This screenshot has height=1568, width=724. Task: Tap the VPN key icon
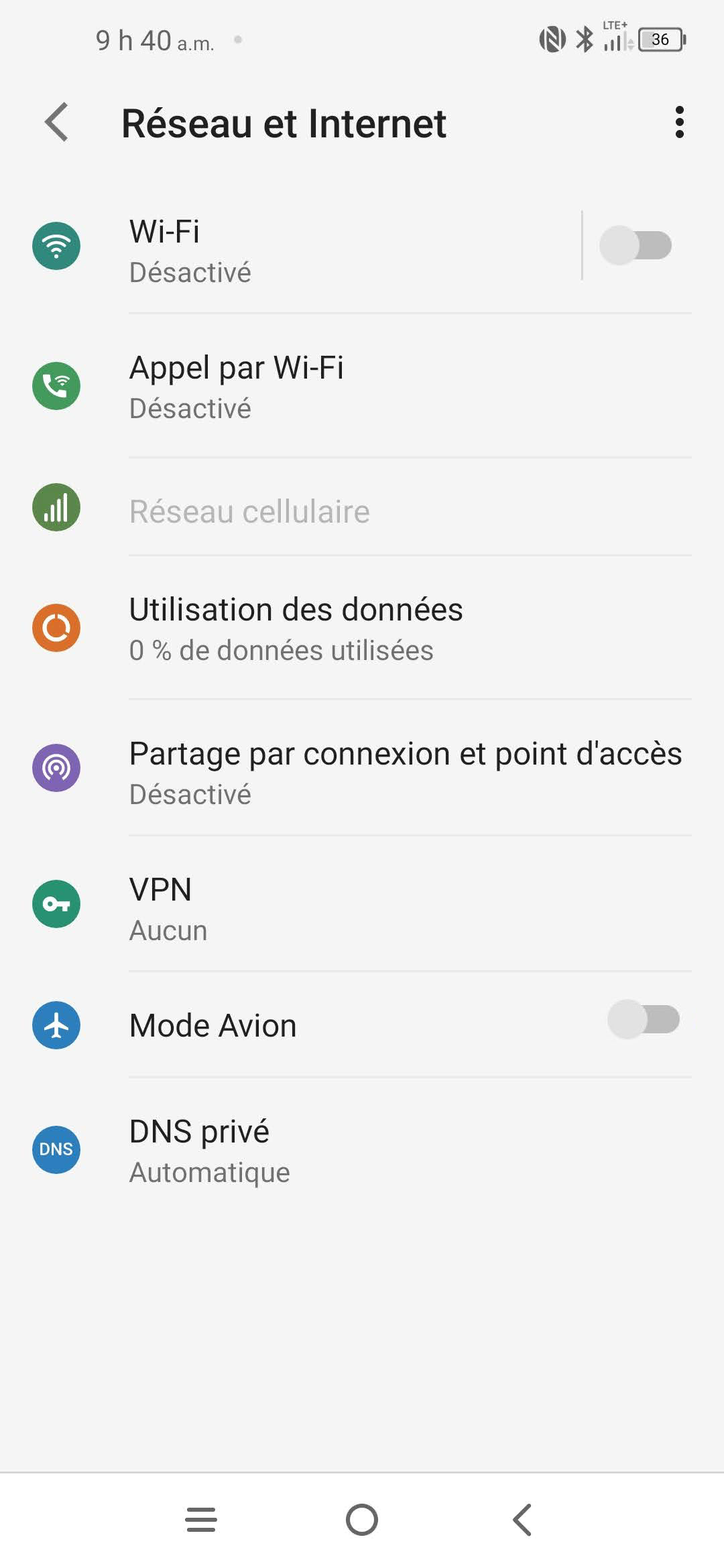pyautogui.click(x=57, y=904)
